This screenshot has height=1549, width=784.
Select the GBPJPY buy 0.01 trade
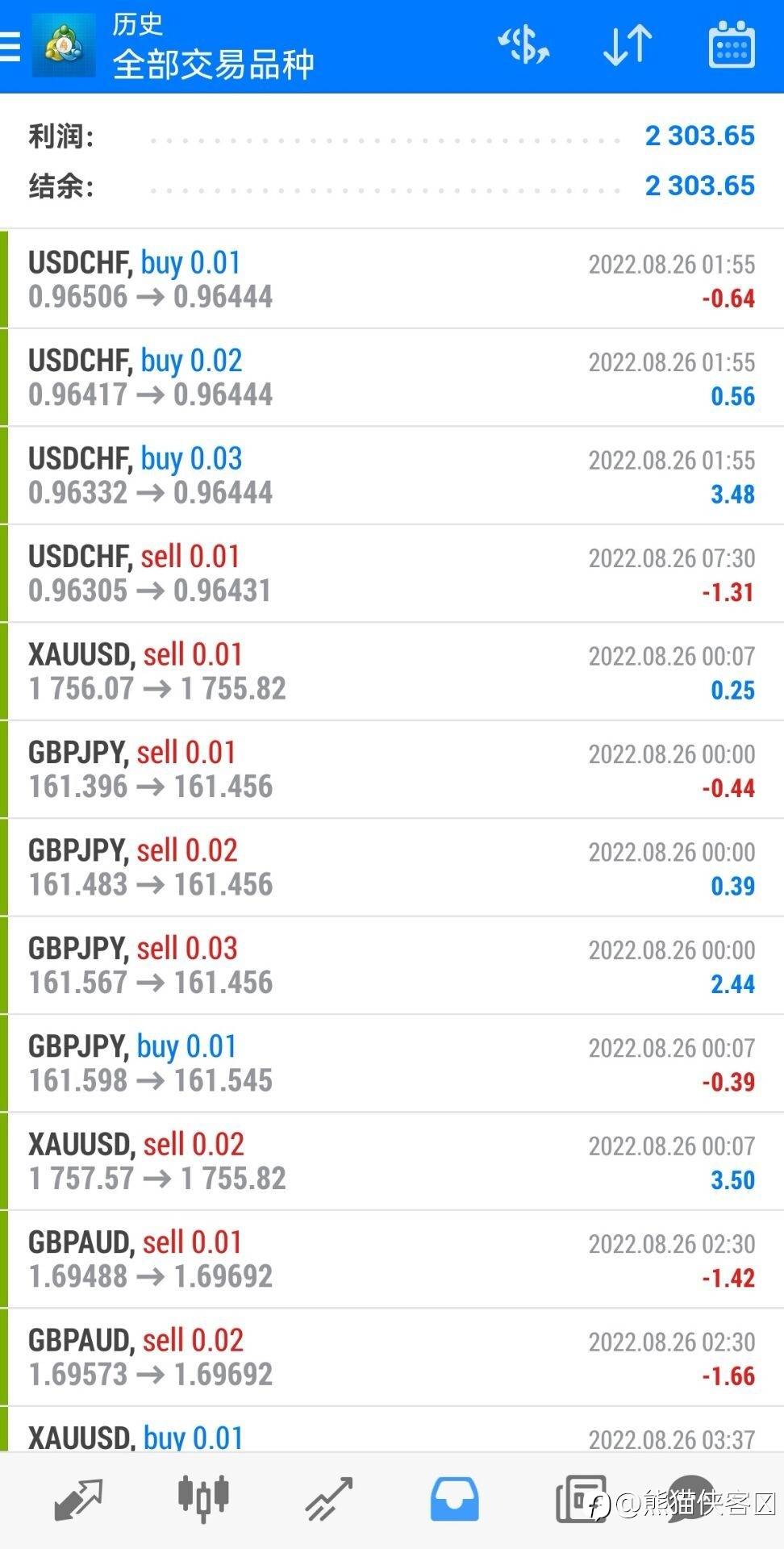(x=392, y=1063)
